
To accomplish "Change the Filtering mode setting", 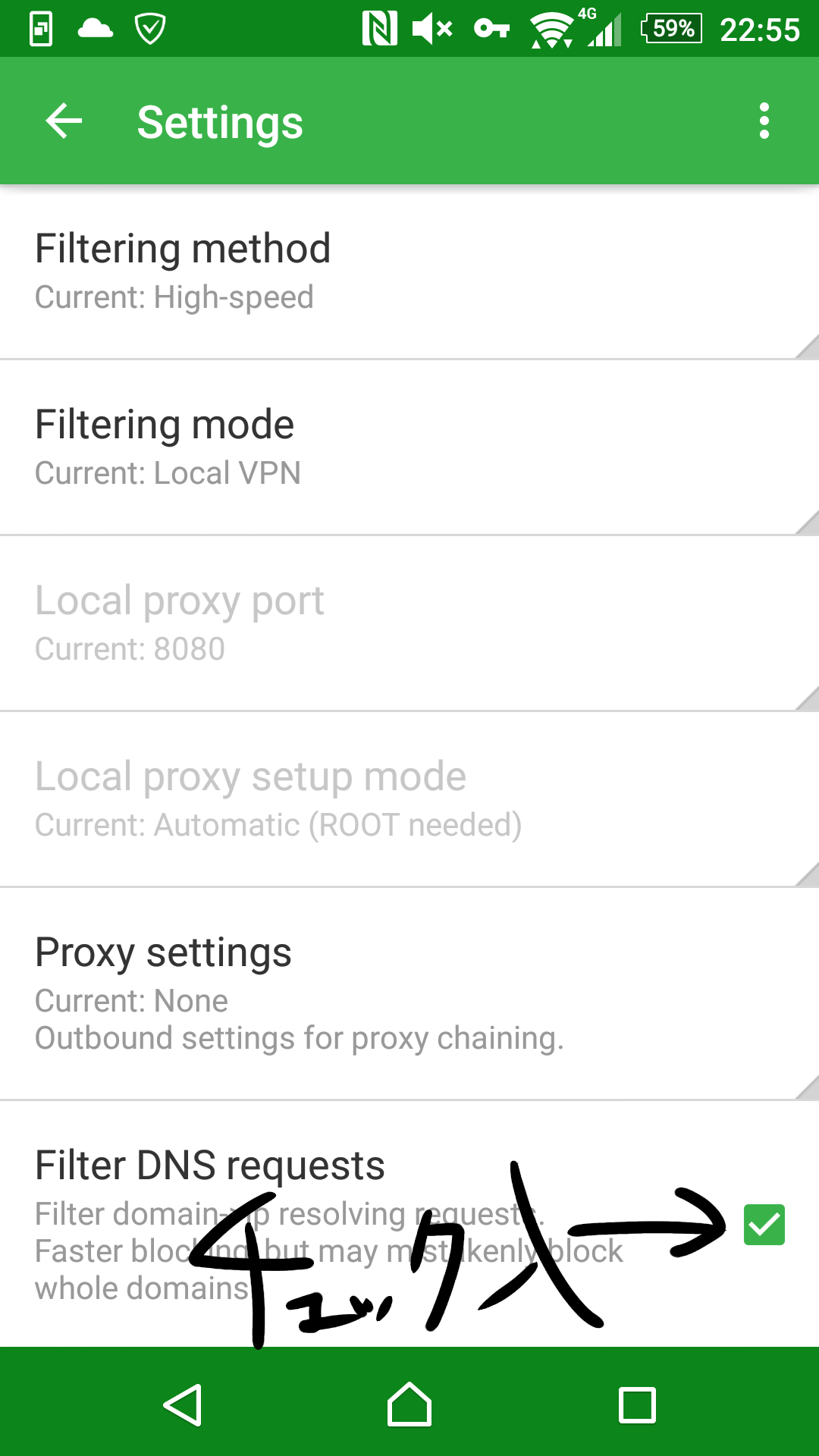I will (x=409, y=447).
